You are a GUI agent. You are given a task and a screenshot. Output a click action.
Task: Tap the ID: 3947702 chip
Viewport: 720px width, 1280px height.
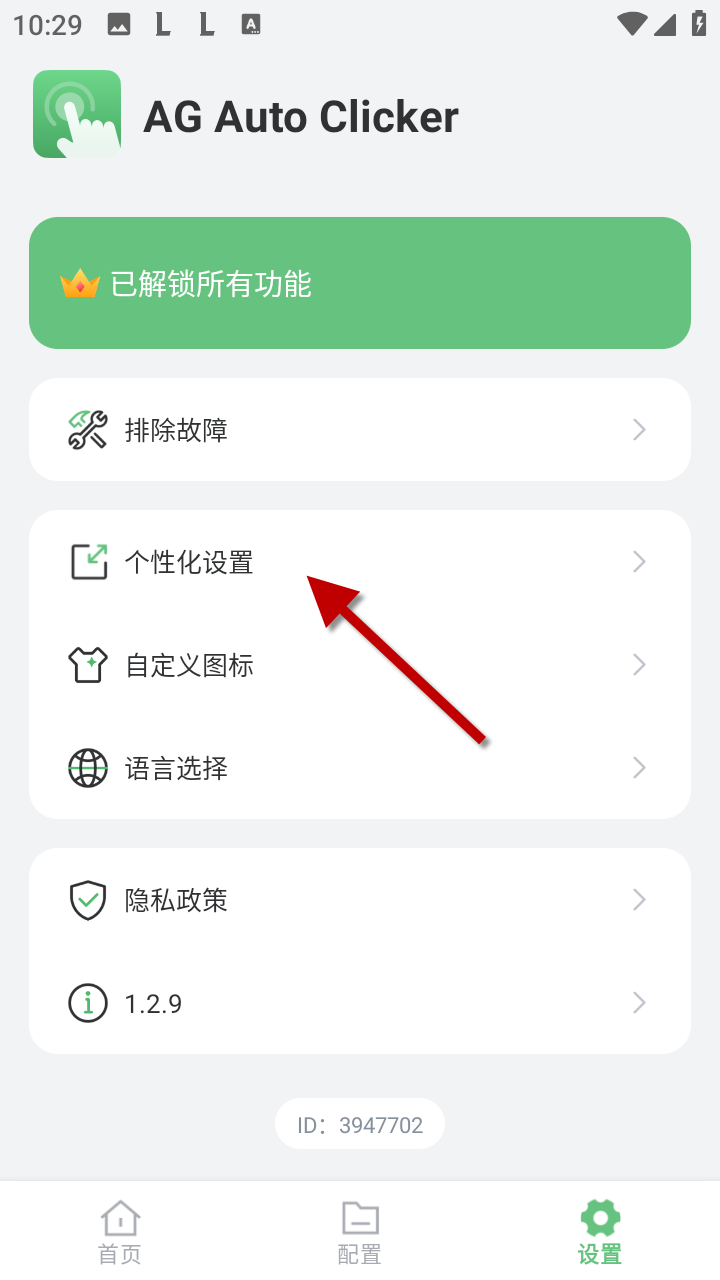click(x=360, y=1125)
